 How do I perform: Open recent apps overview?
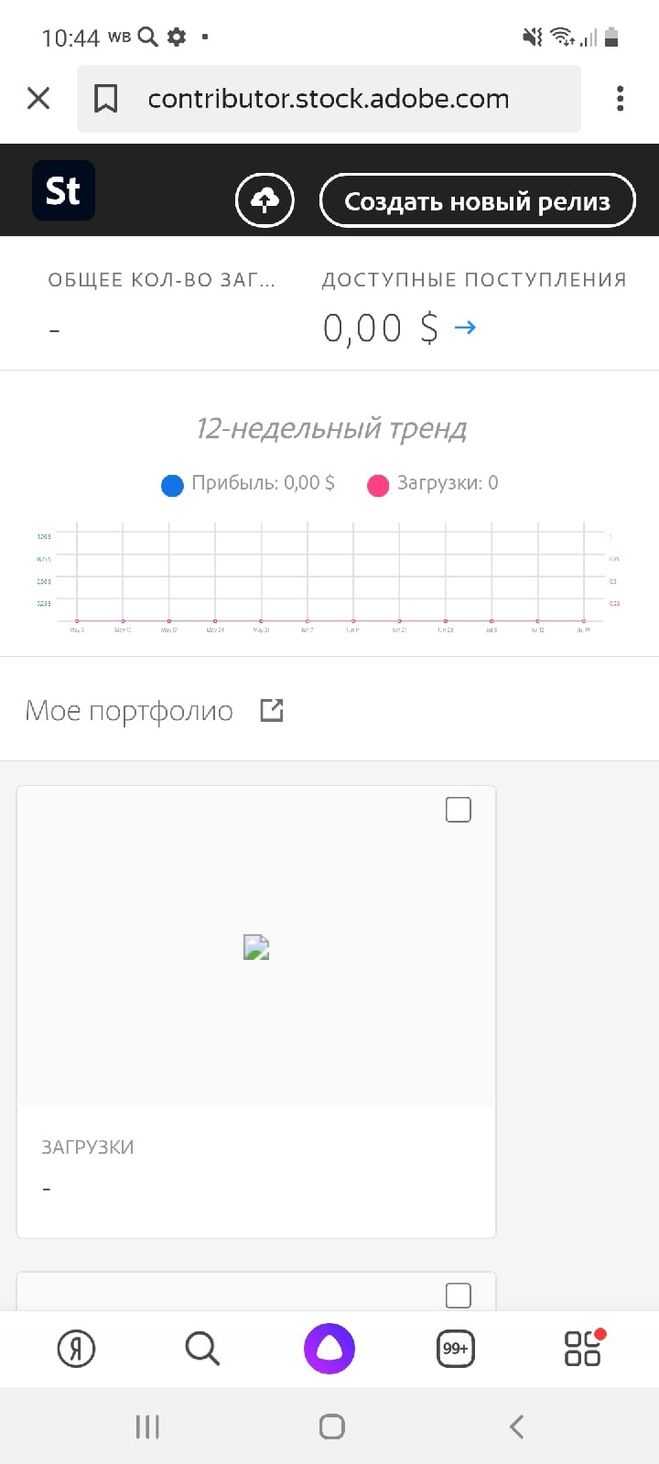147,1426
